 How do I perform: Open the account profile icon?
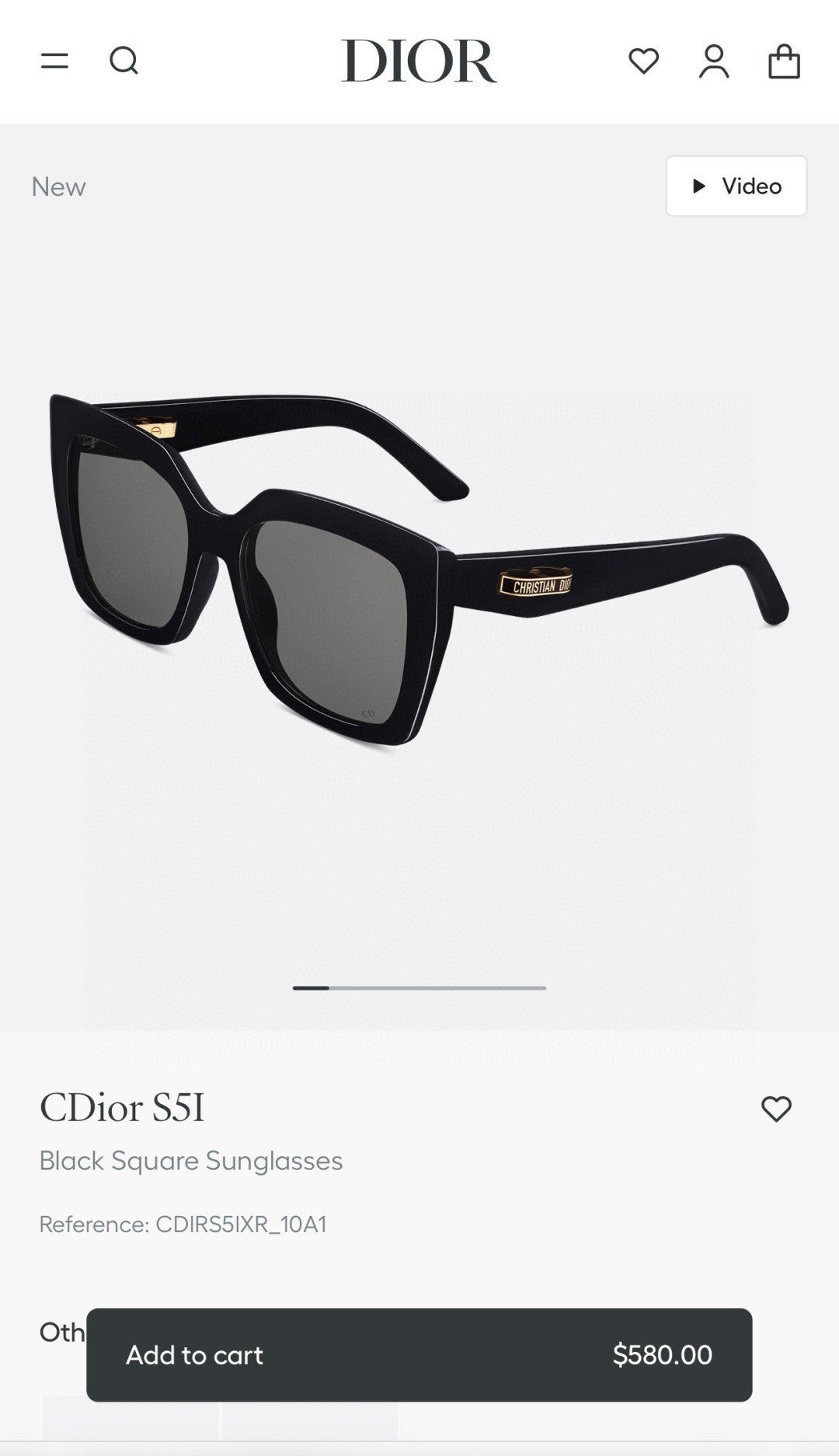(x=713, y=61)
